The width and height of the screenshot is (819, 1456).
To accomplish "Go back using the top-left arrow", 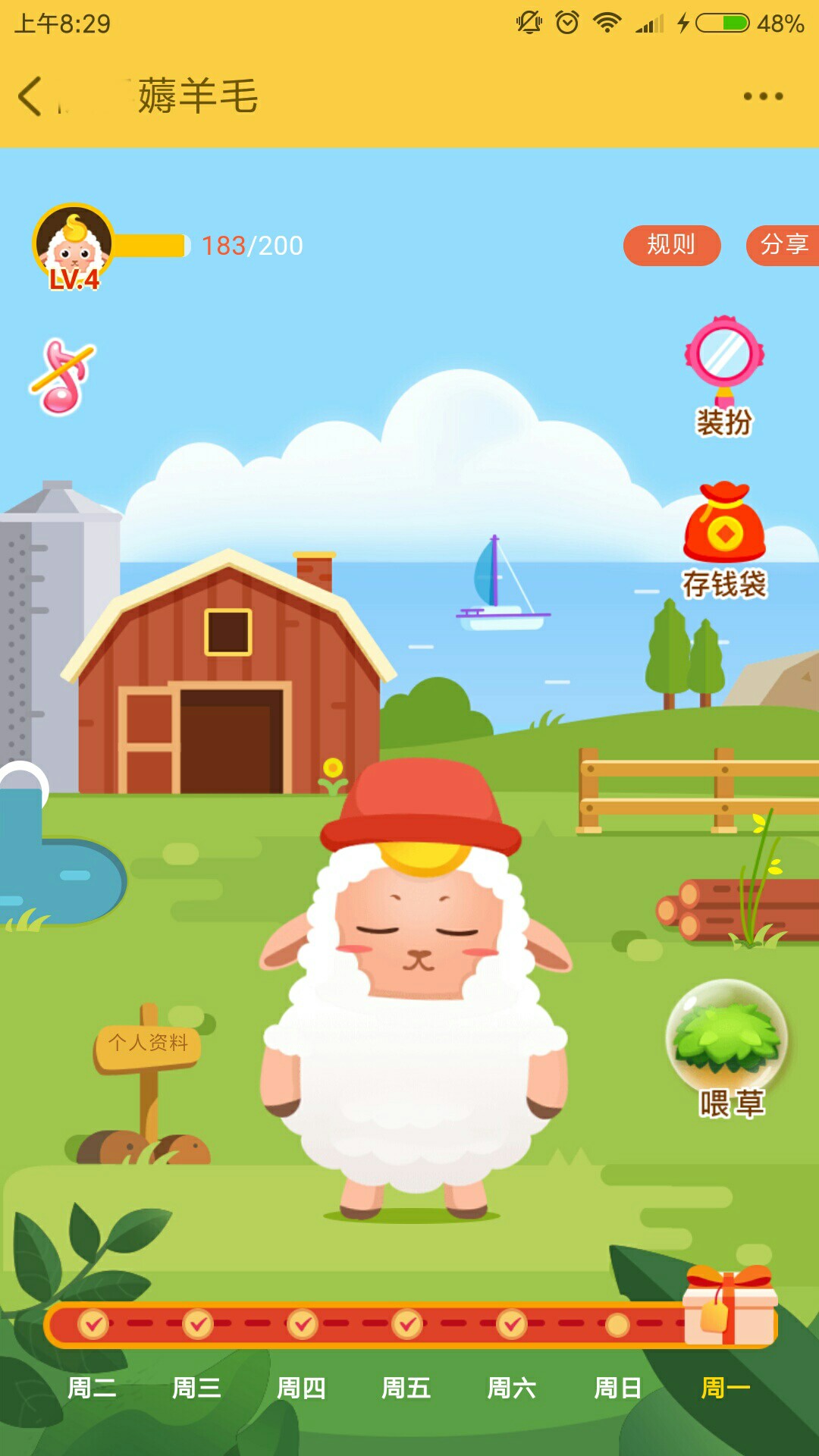I will (30, 96).
